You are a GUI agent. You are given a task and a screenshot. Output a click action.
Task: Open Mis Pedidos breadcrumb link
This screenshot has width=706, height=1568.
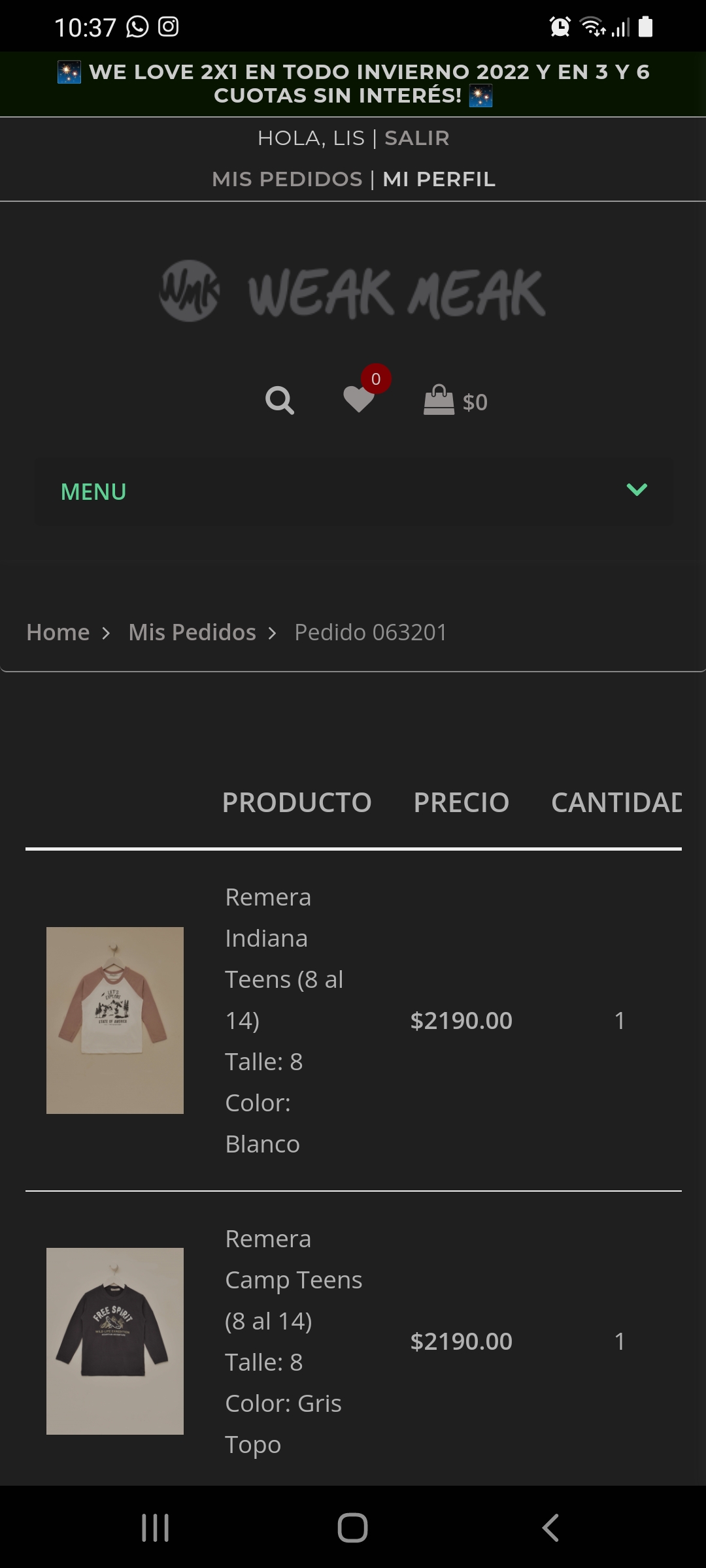(192, 632)
